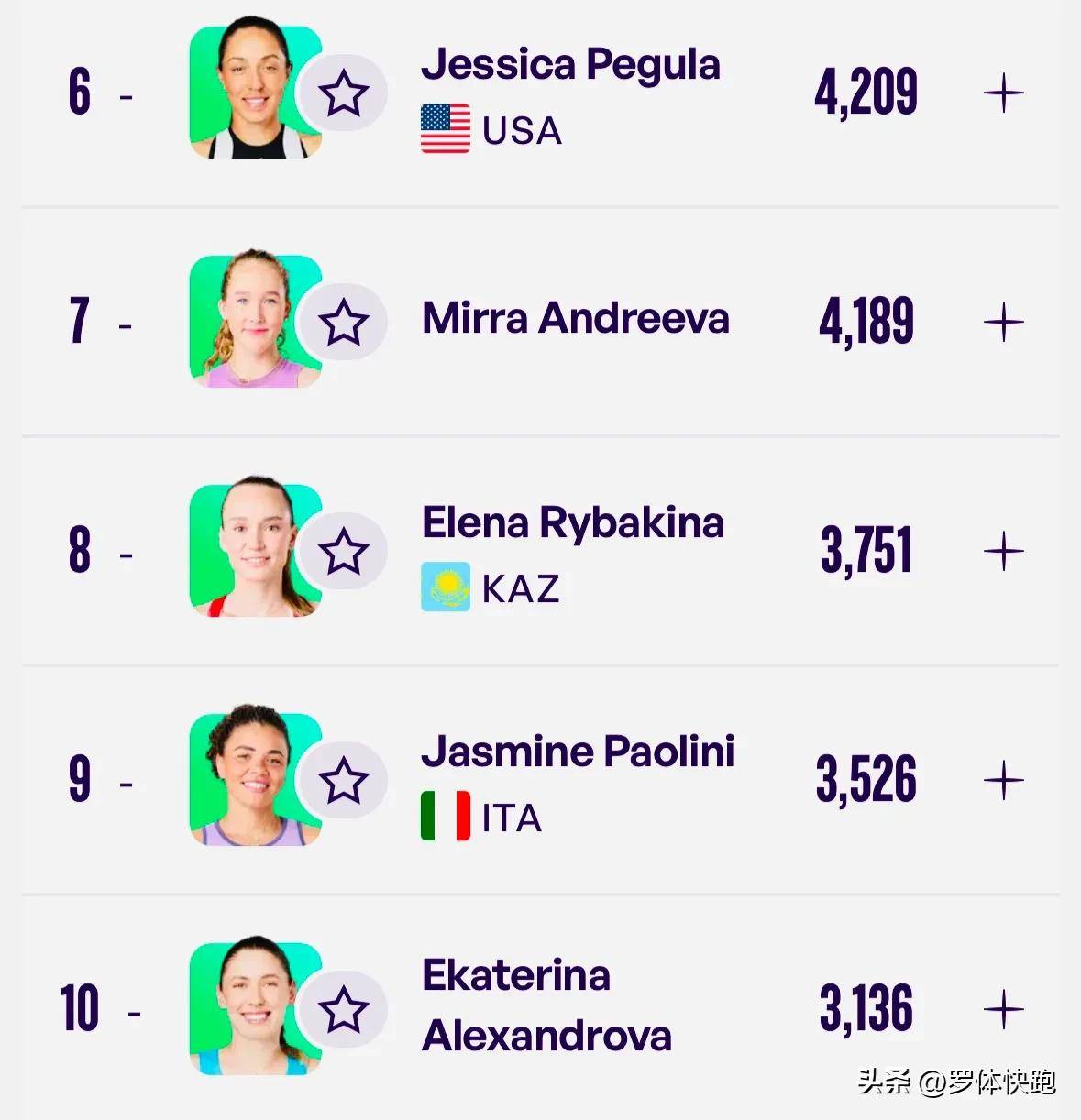This screenshot has width=1081, height=1120.
Task: Show more details for Elena Rybakina
Action: (1003, 552)
